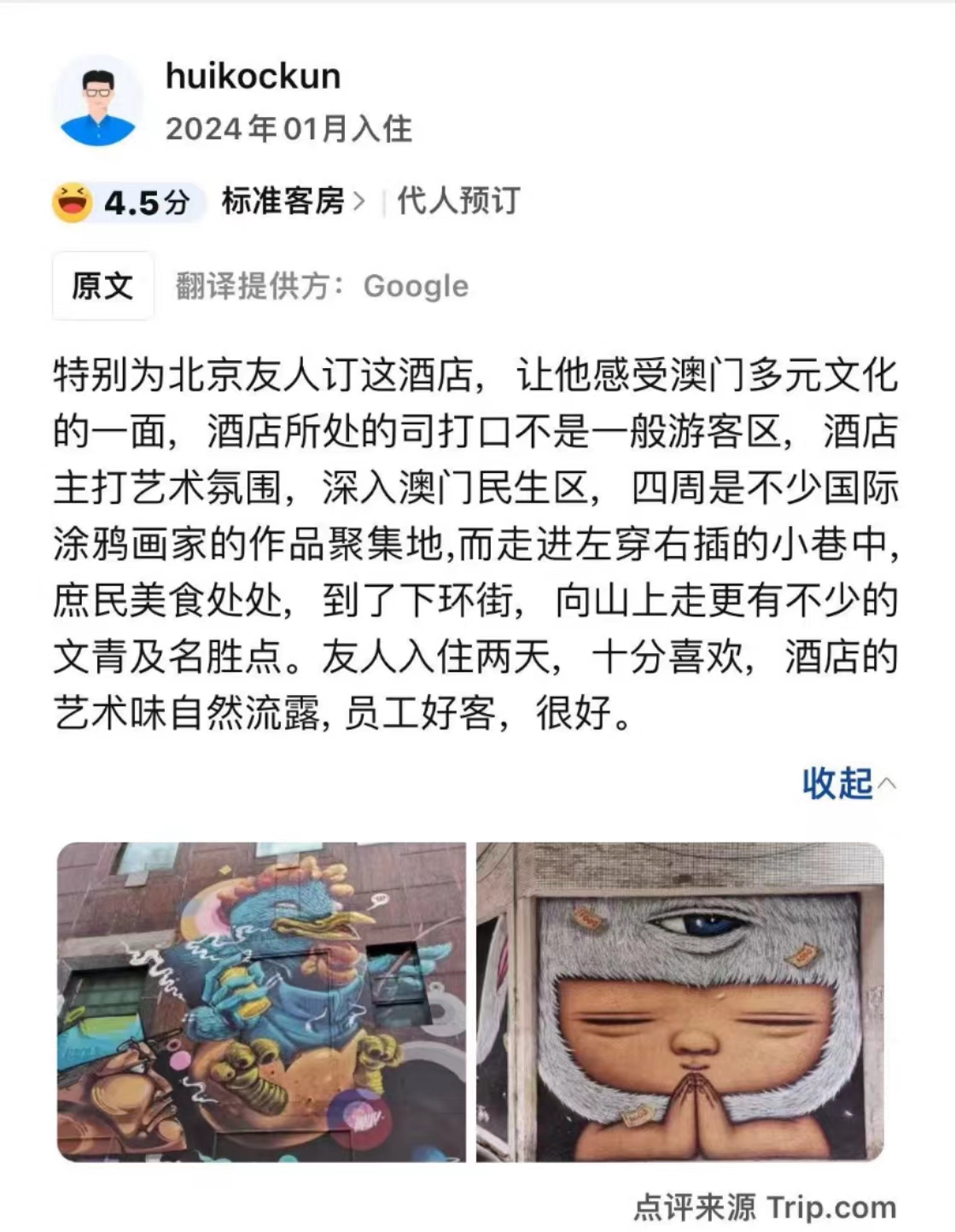
Task: Open huikockun's profile avatar
Action: 97,102
